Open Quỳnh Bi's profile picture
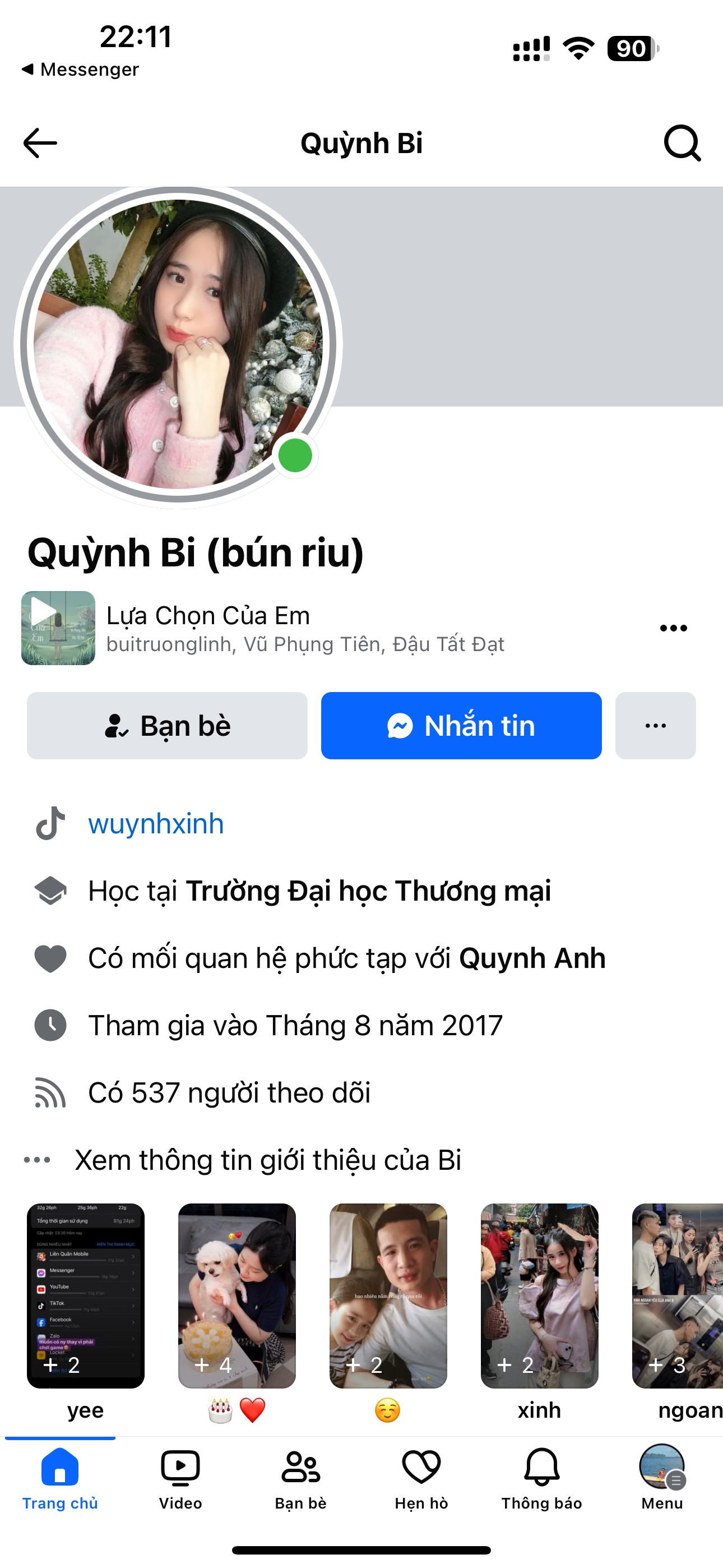Viewport: 723px width, 1568px height. click(x=178, y=344)
